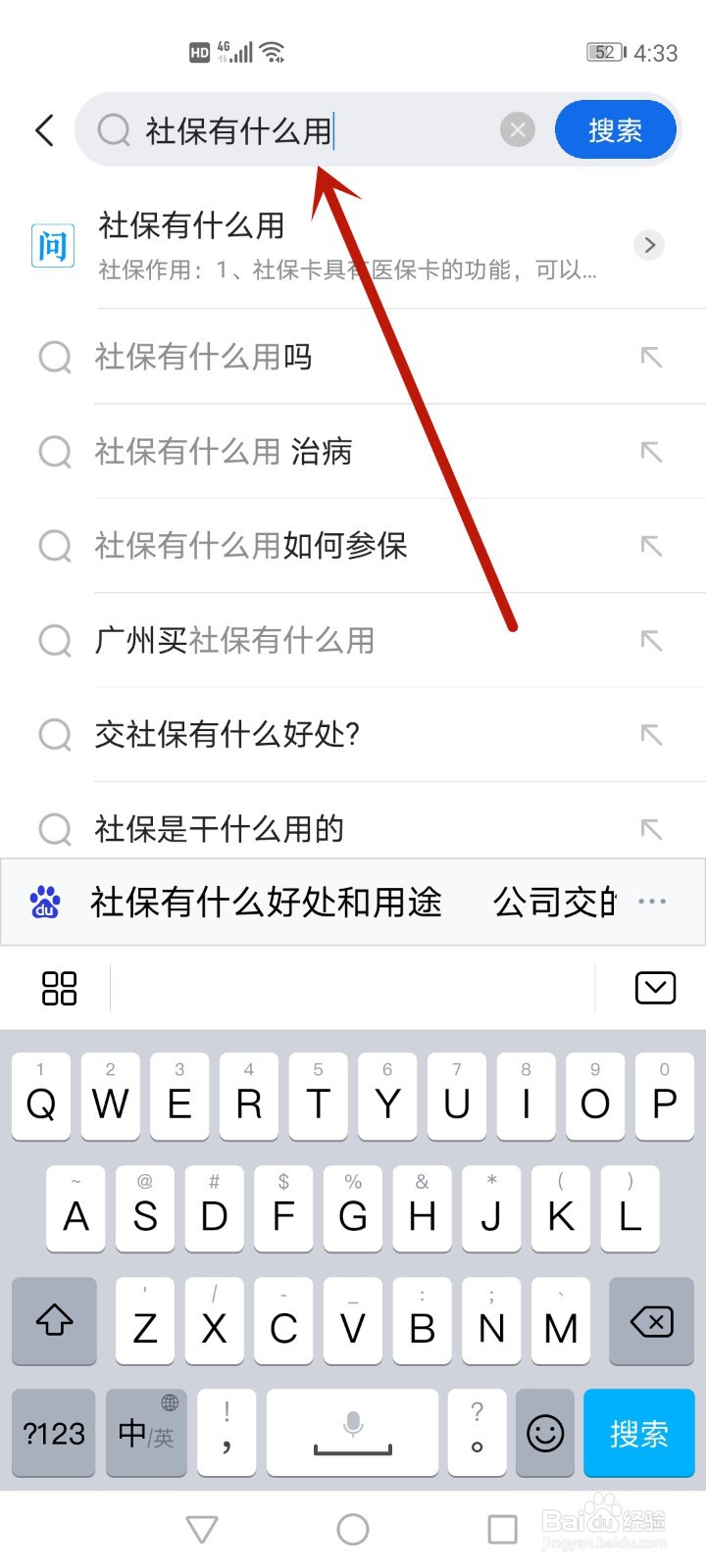Toggle 中/英 input language key
The image size is (706, 1568).
(x=145, y=1433)
